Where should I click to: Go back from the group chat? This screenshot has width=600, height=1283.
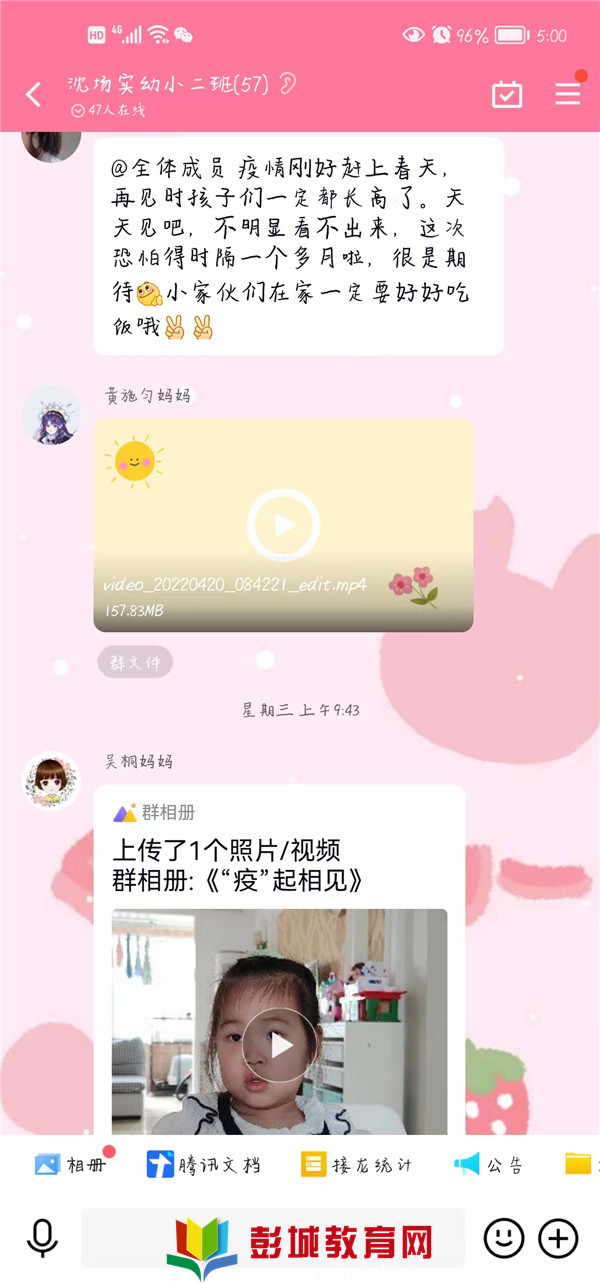point(34,95)
